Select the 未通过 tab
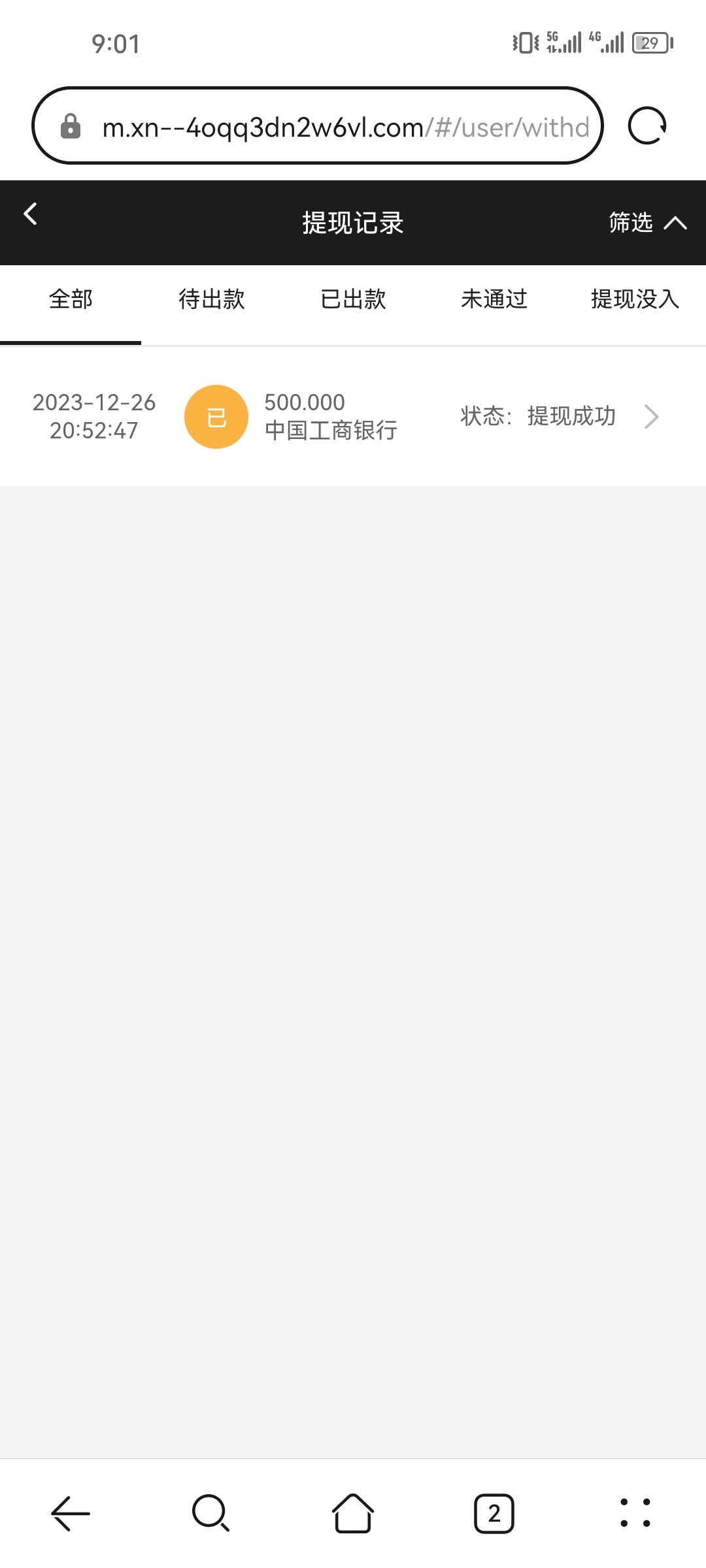The image size is (706, 1568). coord(494,300)
